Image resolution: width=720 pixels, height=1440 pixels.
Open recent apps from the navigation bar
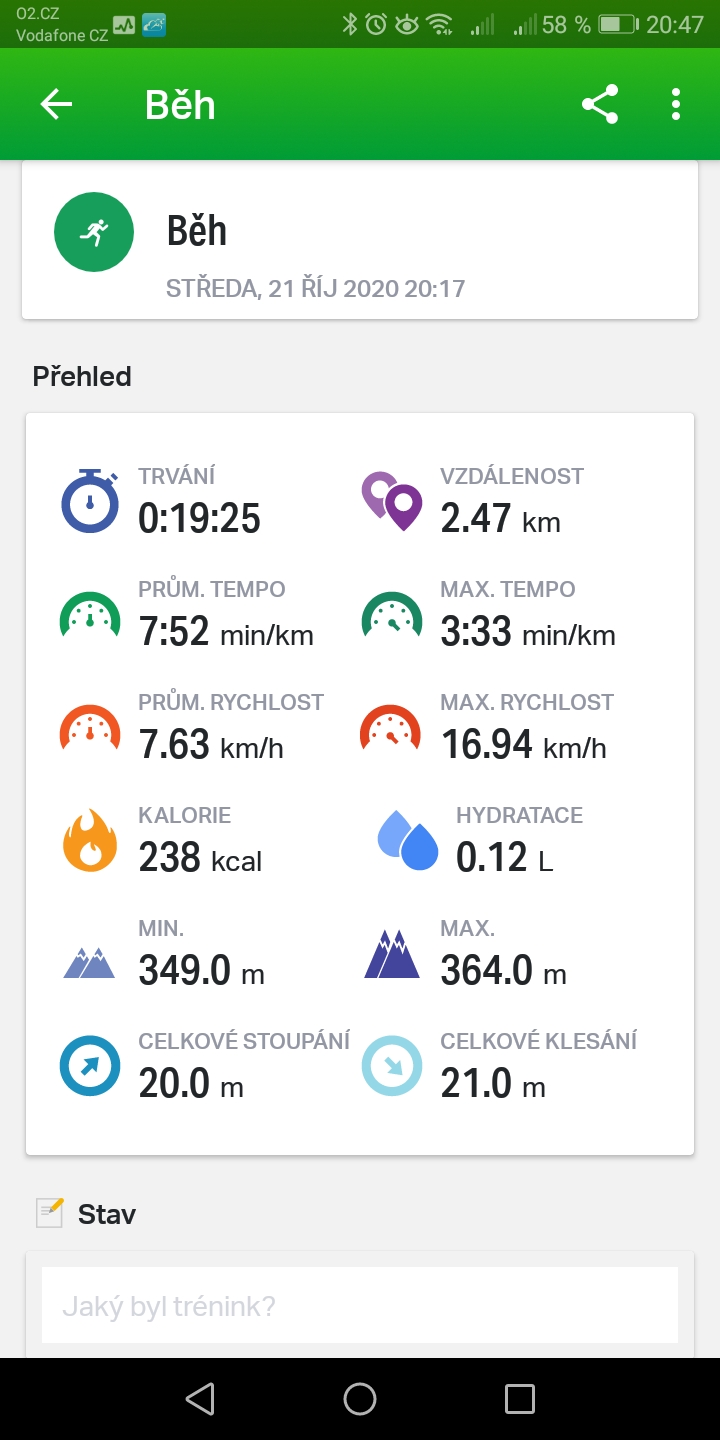pyautogui.click(x=520, y=1398)
